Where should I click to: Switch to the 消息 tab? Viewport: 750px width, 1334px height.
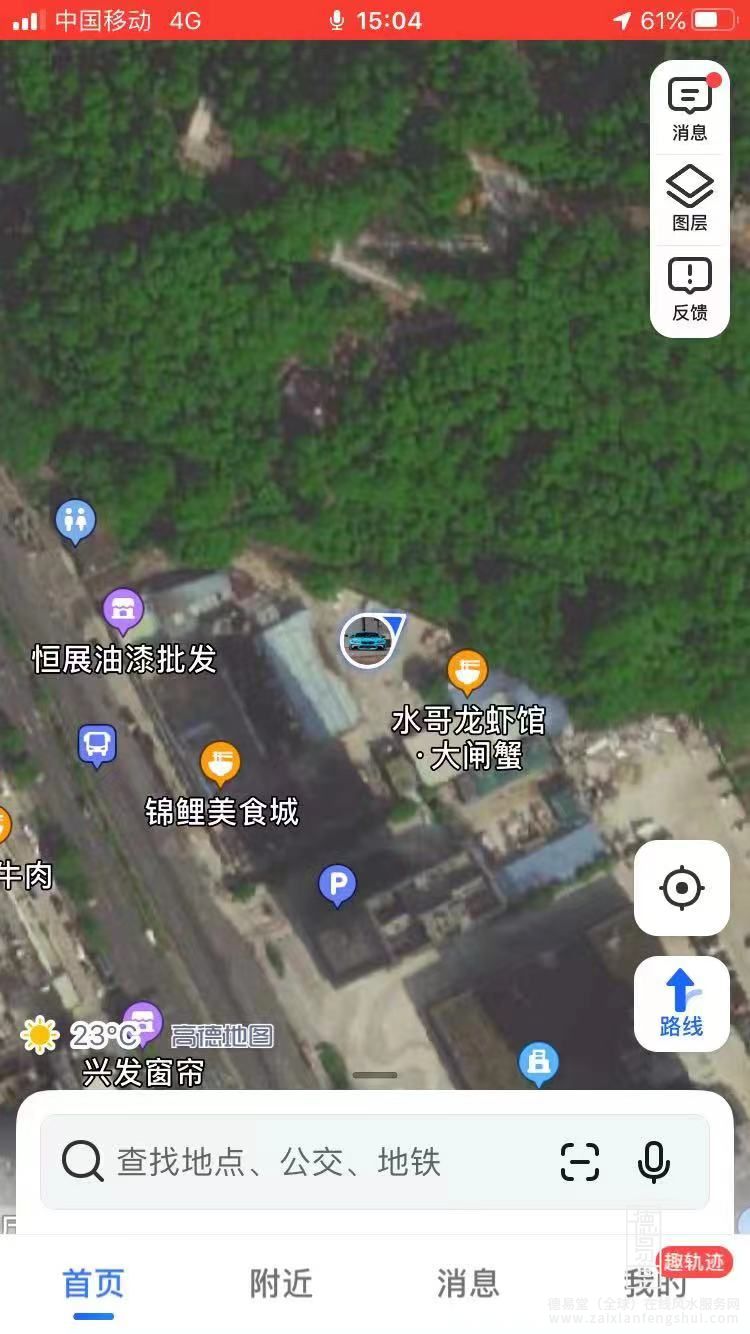point(468,1283)
